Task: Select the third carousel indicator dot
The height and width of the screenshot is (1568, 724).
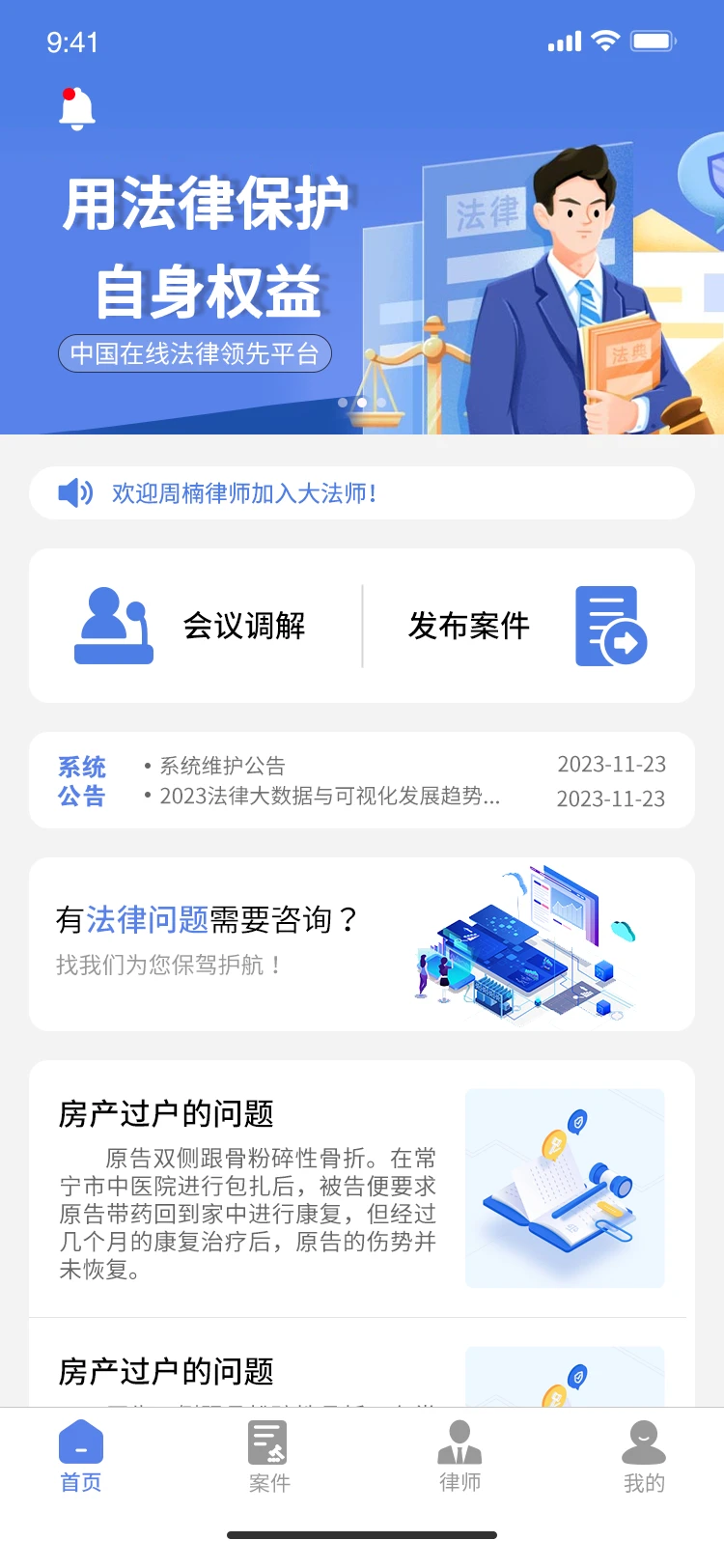Action: [381, 403]
